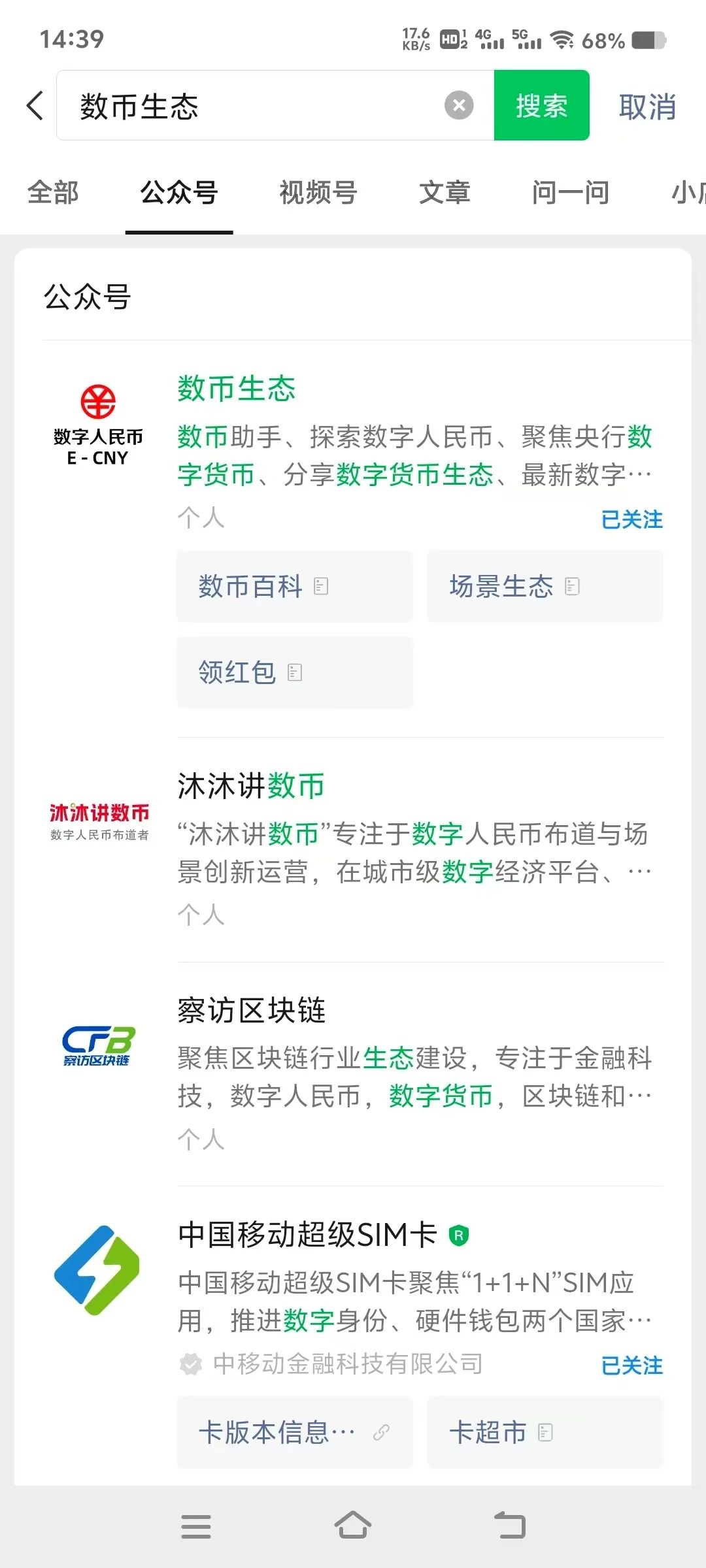Screen dimensions: 706x1568
Task: Go to the system home screen
Action: tap(353, 1526)
